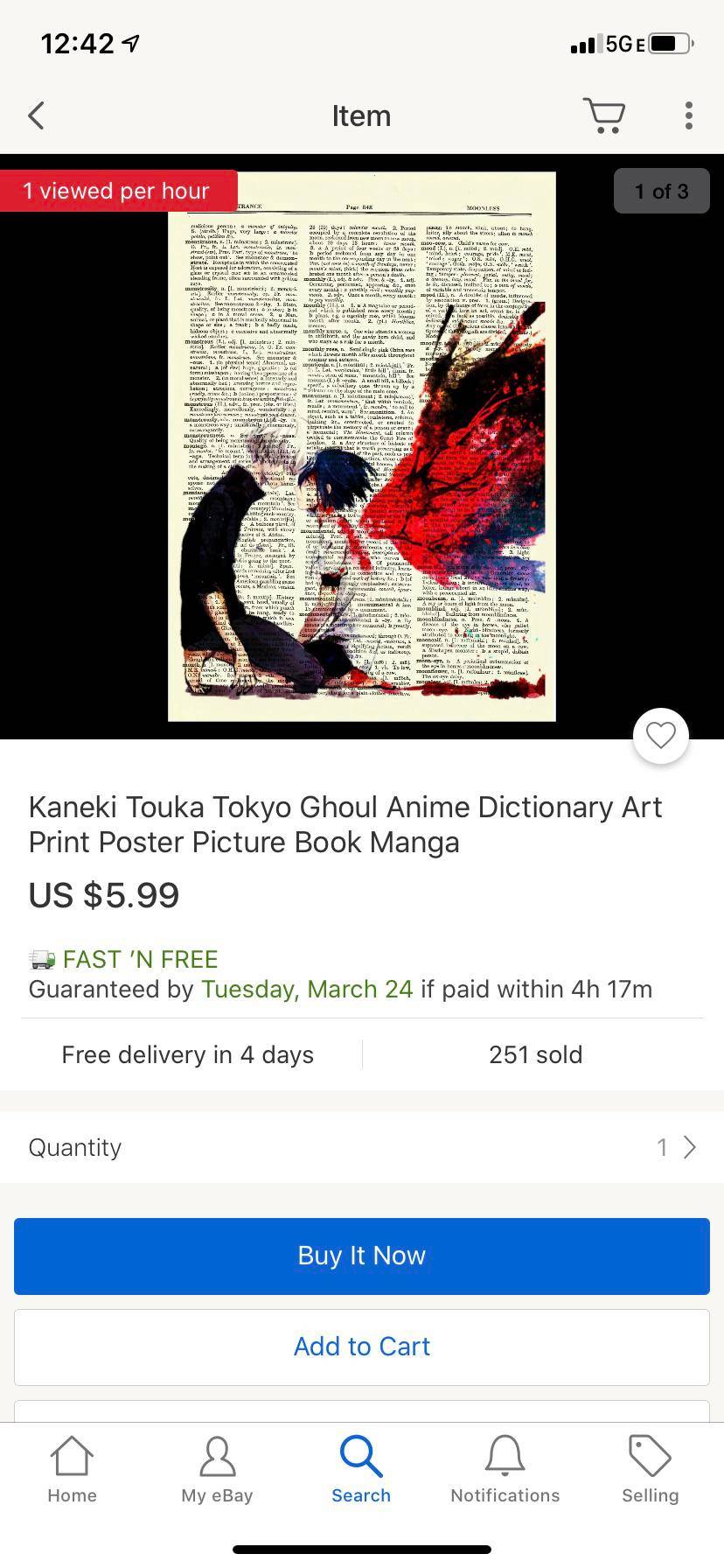Image resolution: width=724 pixels, height=1568 pixels.
Task: Select the Search tab
Action: coord(361,1470)
